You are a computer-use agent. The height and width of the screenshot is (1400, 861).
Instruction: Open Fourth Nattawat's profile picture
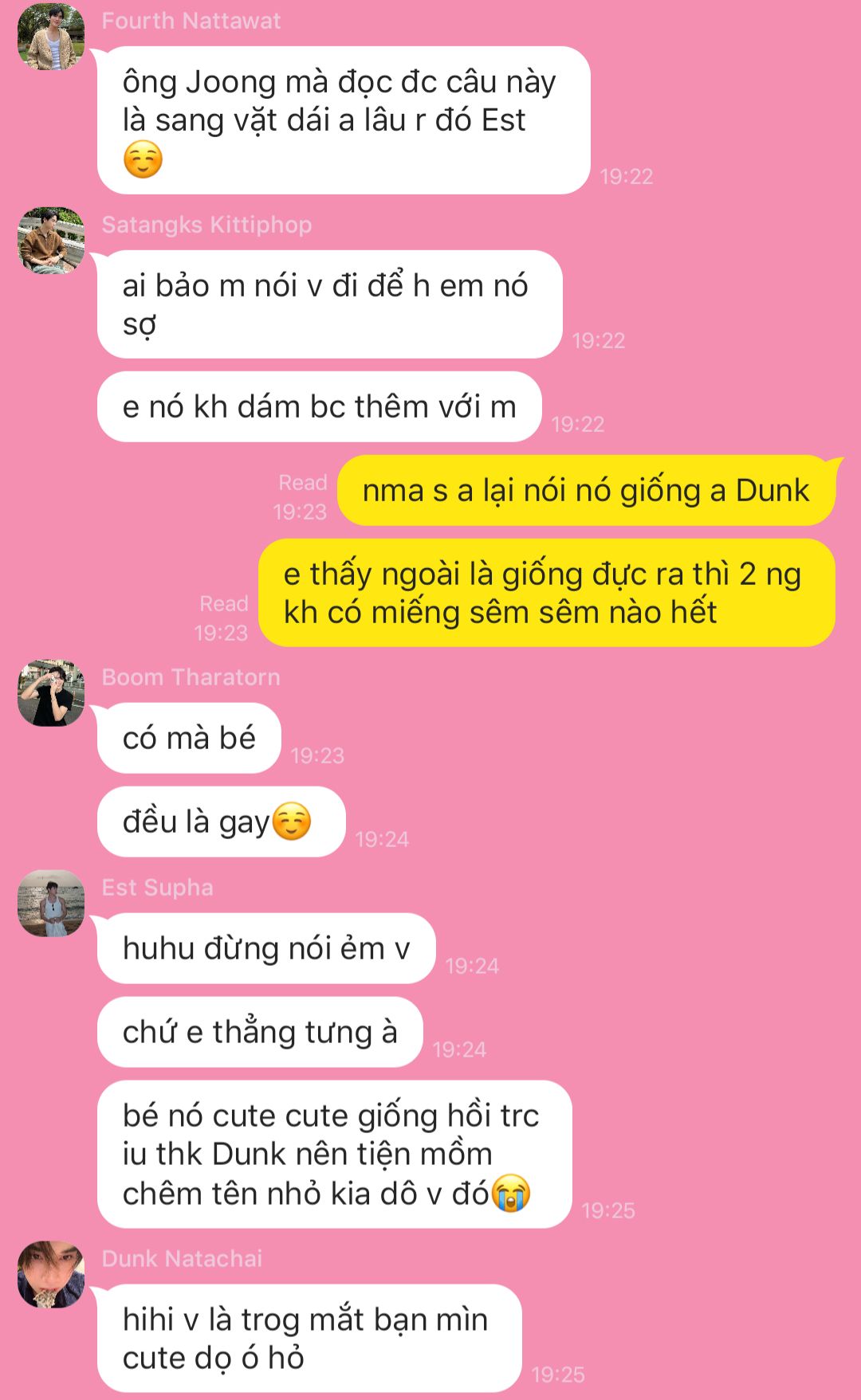[x=51, y=37]
